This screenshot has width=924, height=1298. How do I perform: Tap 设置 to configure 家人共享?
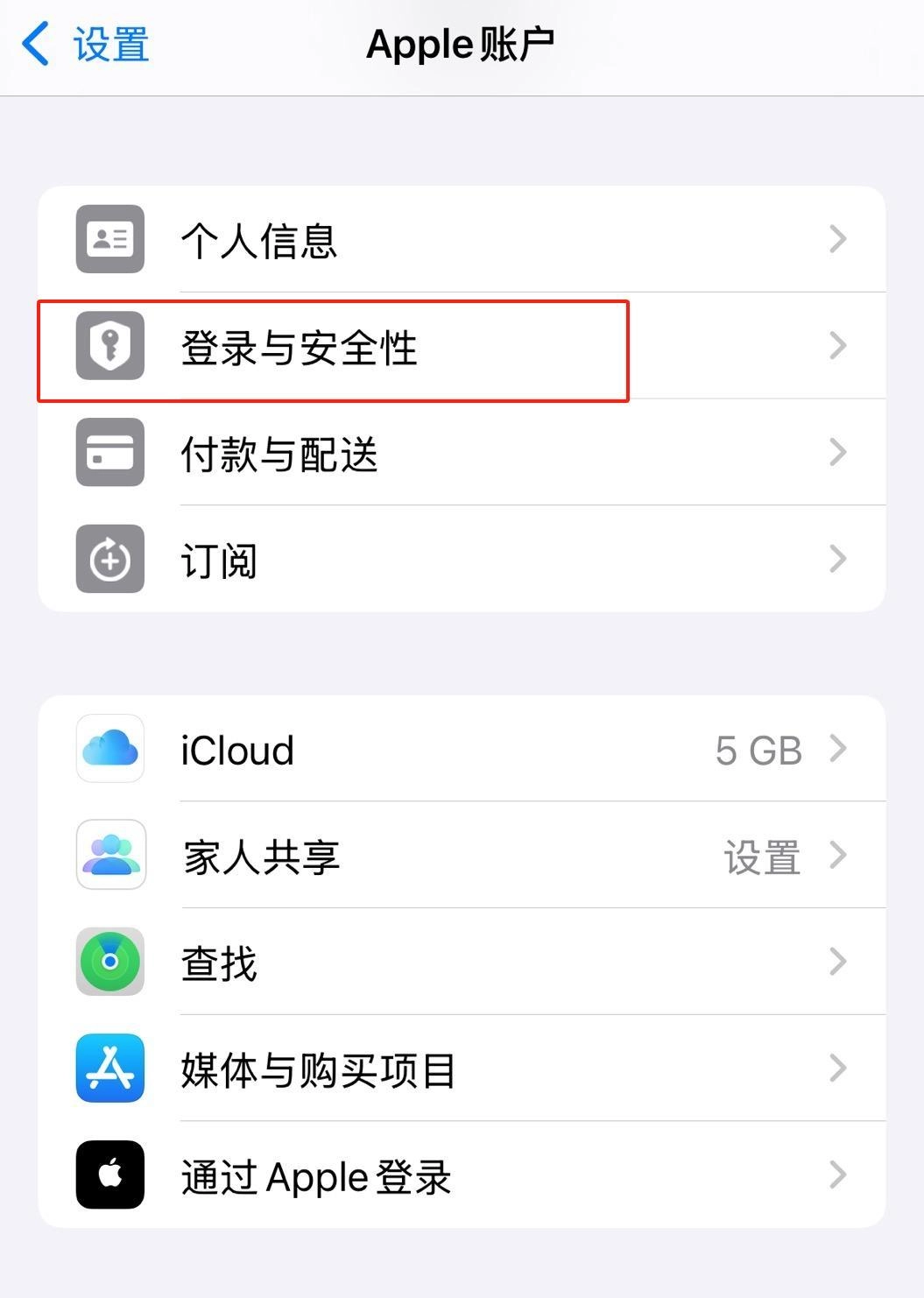click(762, 856)
